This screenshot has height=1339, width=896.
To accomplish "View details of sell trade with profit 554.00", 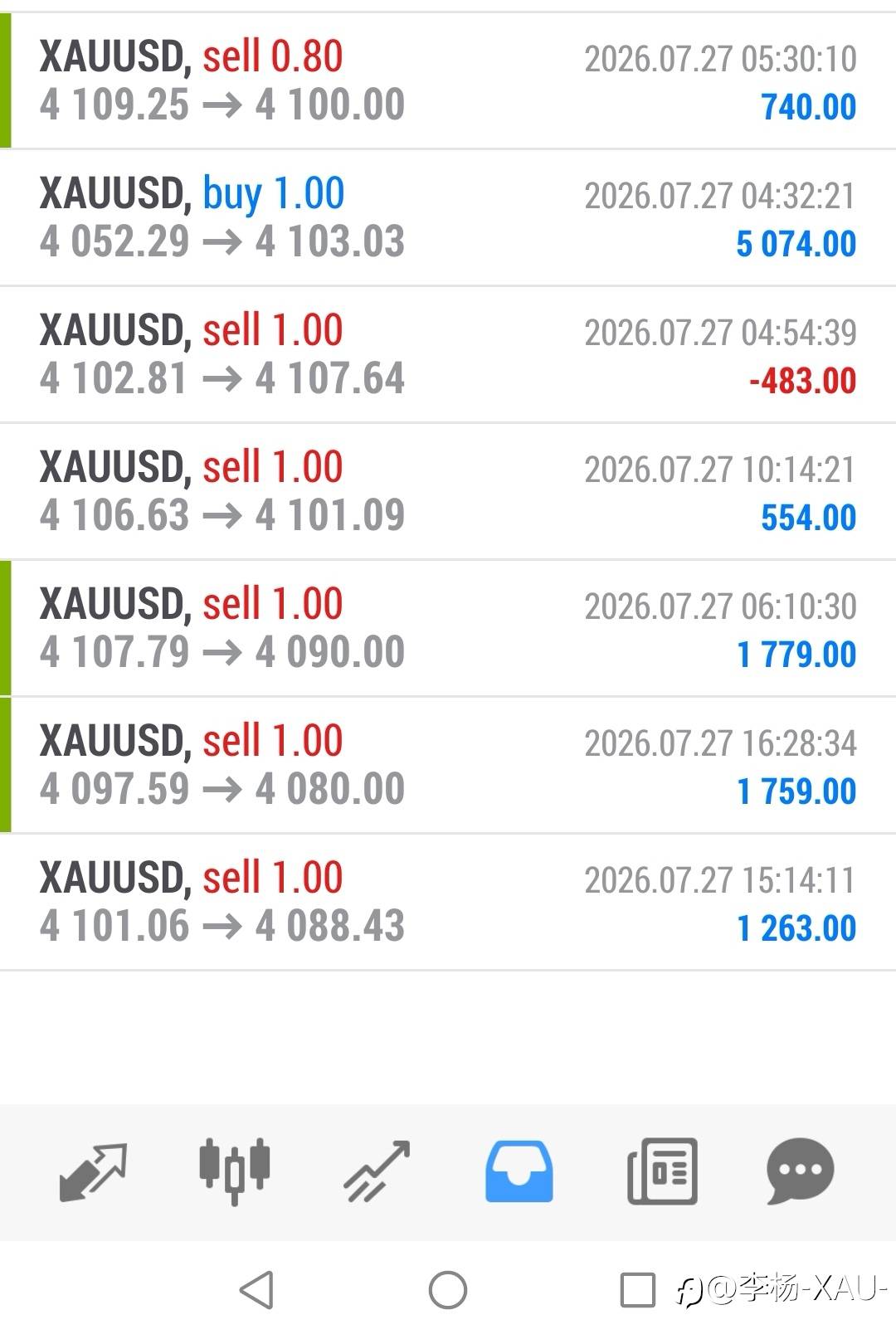I will pyautogui.click(x=448, y=491).
